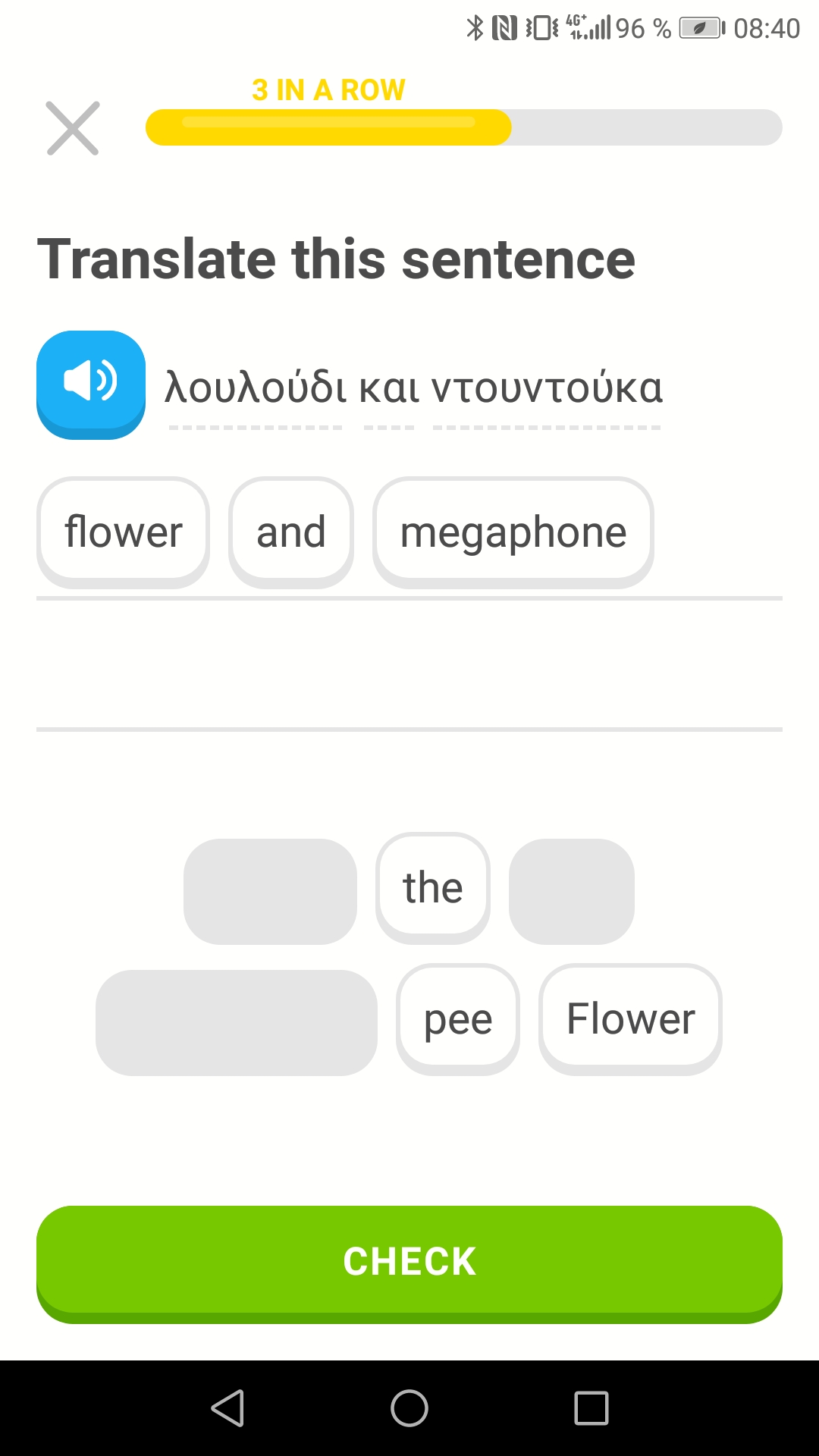
Task: Show hint for the word ντουντούκα
Action: coord(547,388)
